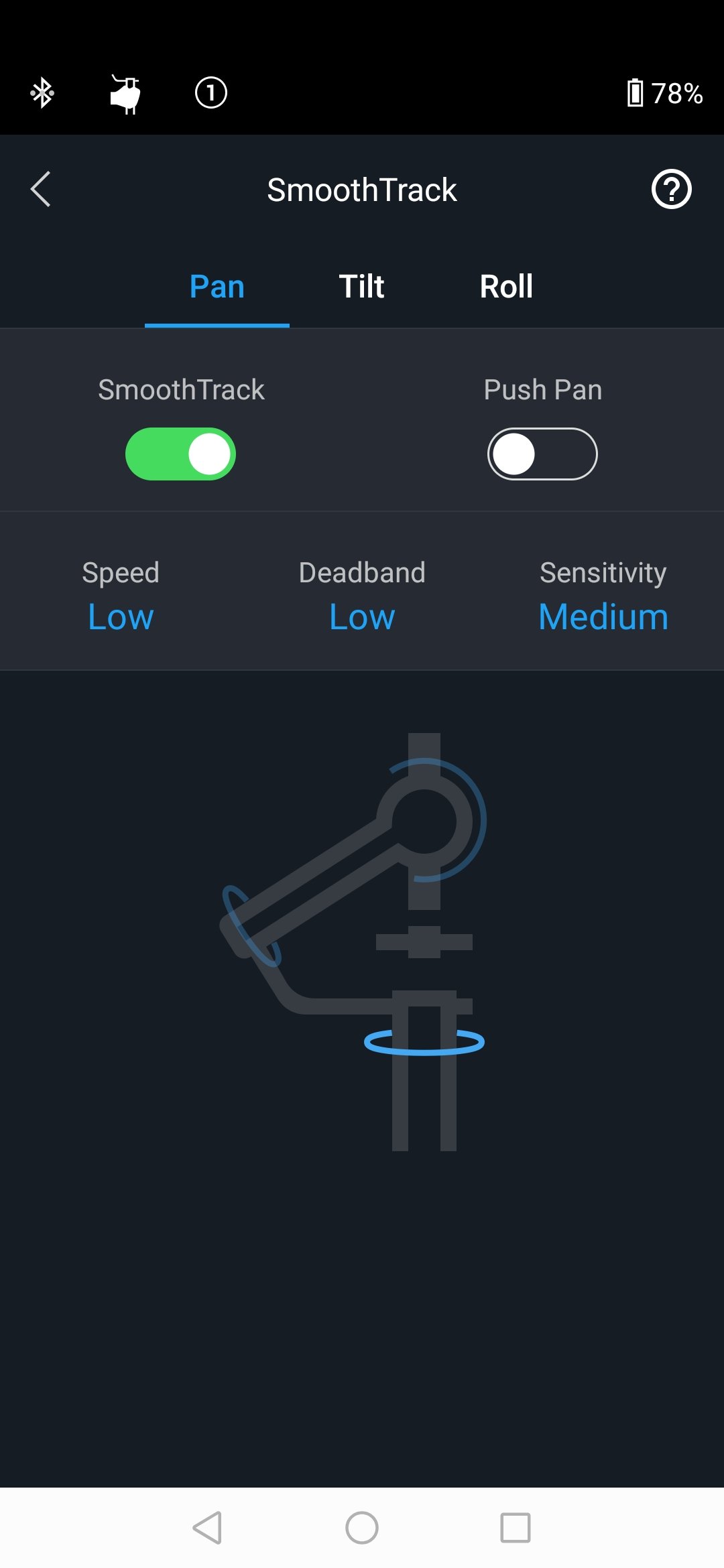Switch to the Tilt tab

click(x=361, y=287)
